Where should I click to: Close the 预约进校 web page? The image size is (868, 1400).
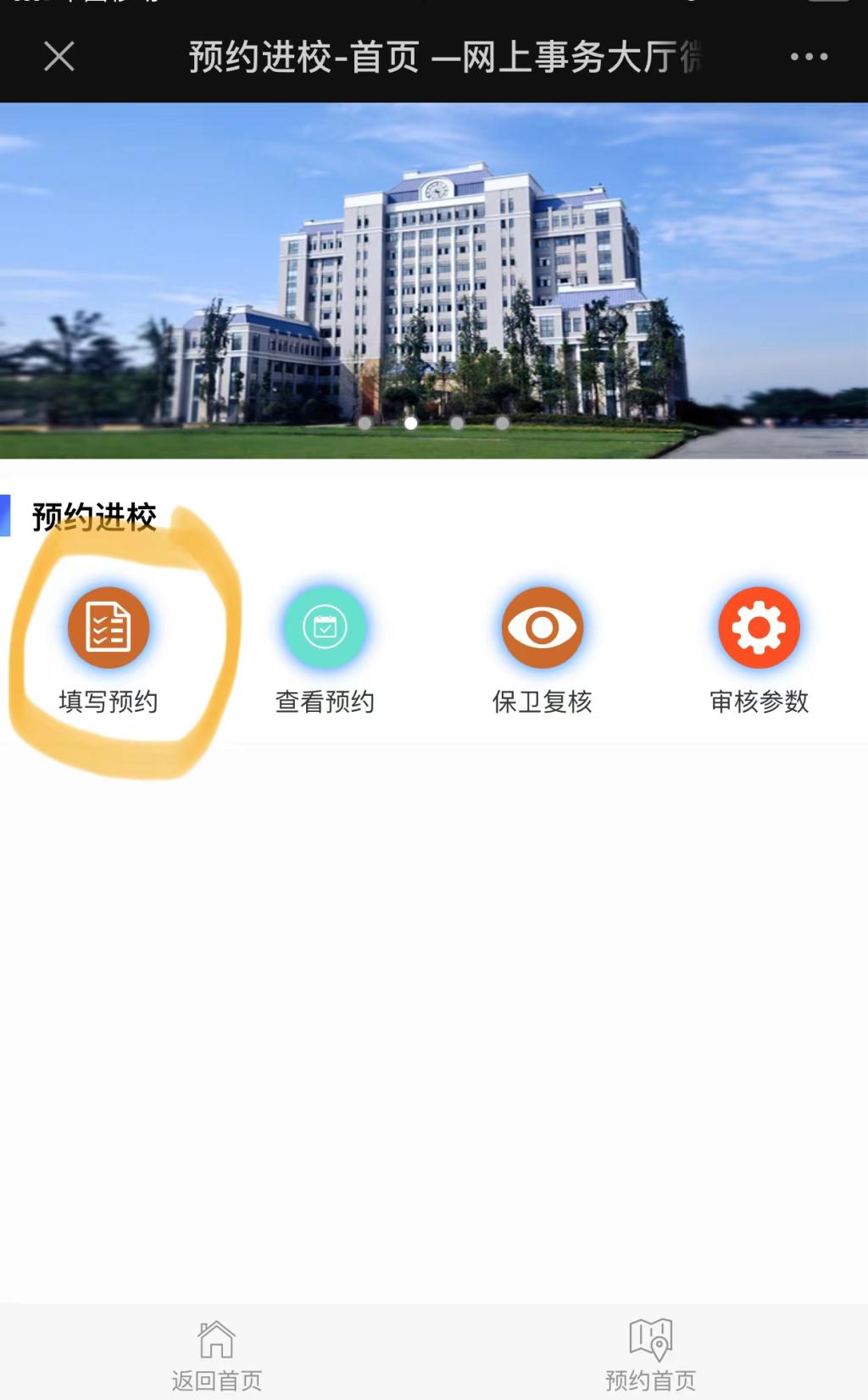[x=59, y=57]
